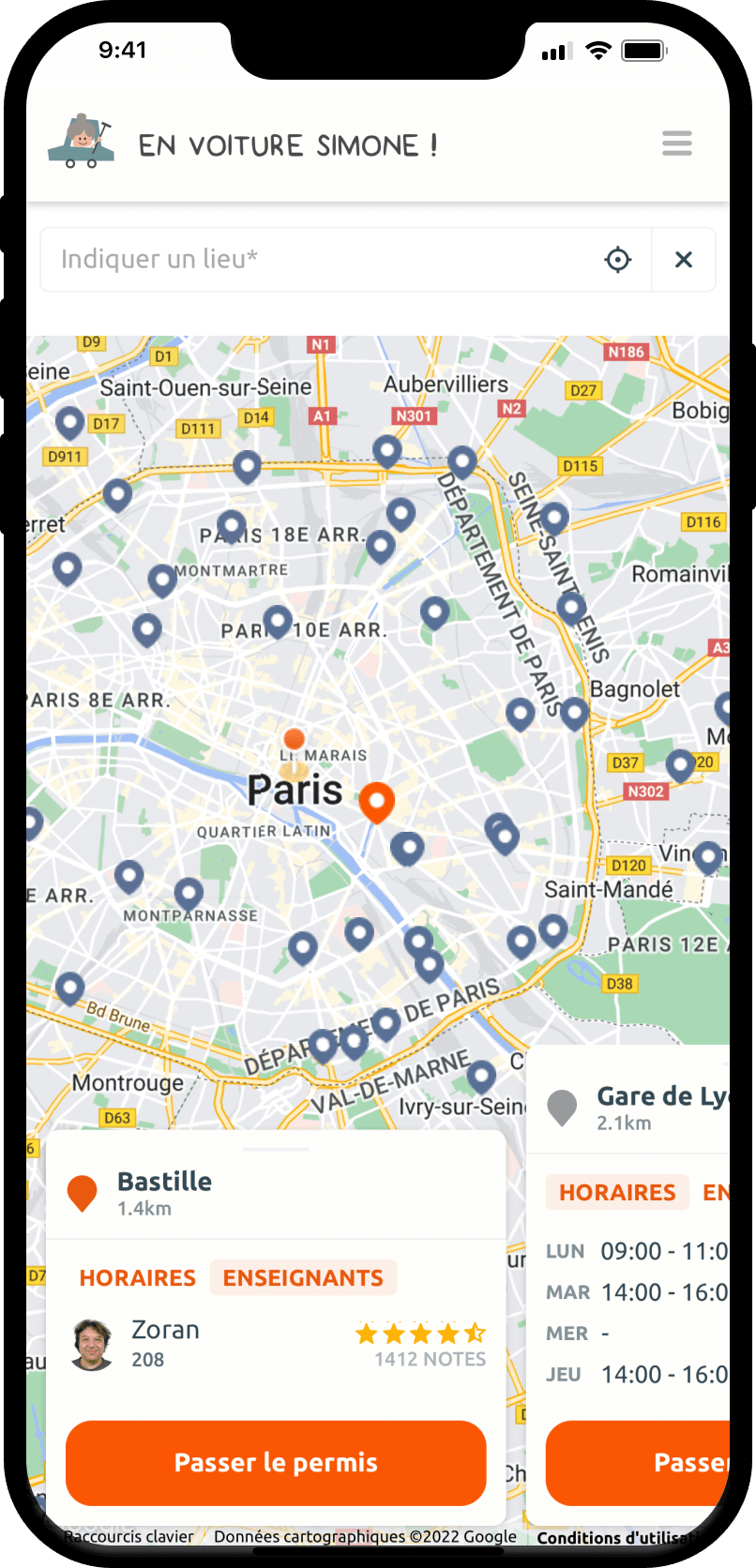Clear the location field
The height and width of the screenshot is (1568, 756).
tap(684, 259)
